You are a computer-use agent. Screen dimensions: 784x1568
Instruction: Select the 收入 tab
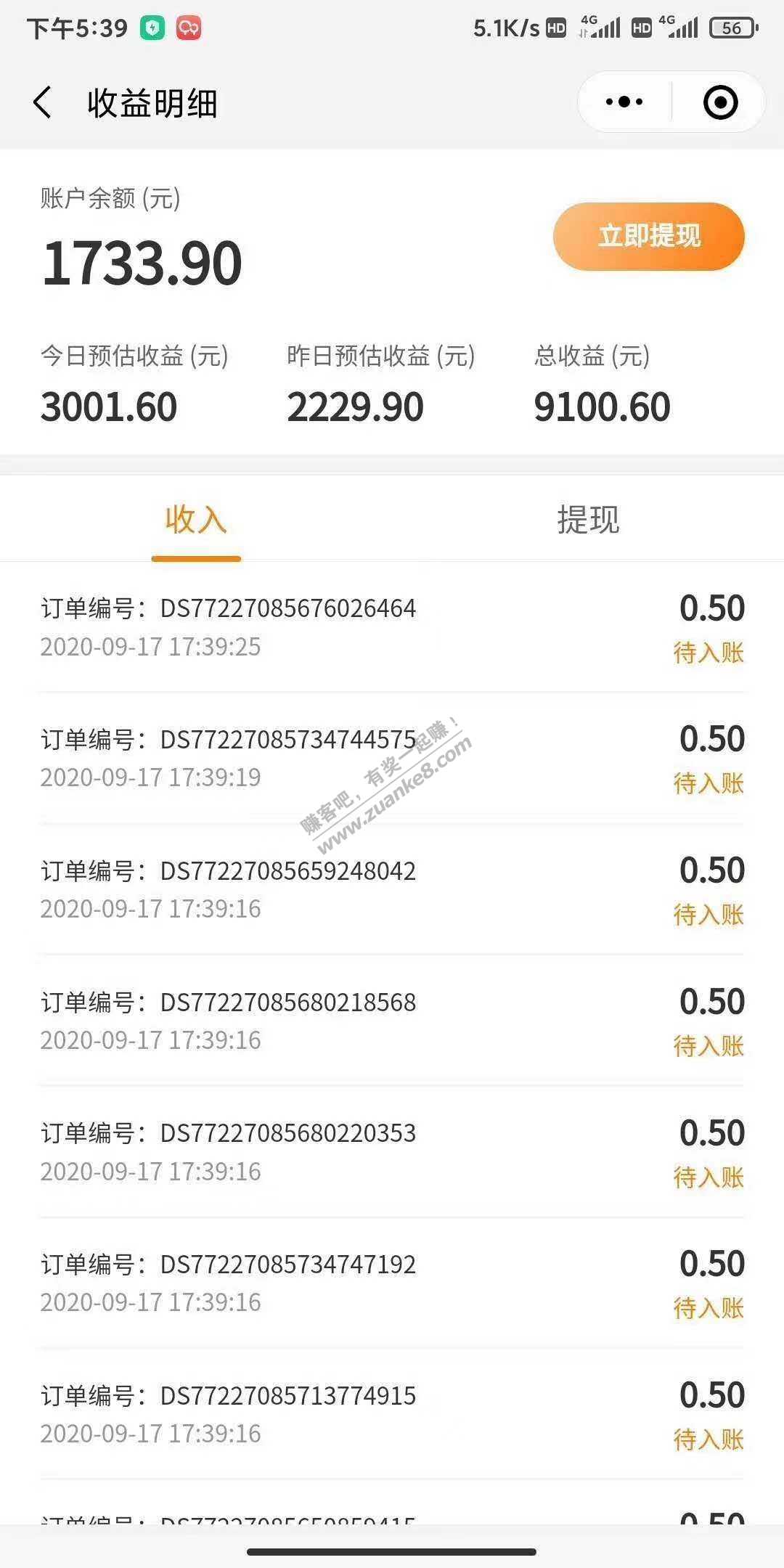point(196,520)
